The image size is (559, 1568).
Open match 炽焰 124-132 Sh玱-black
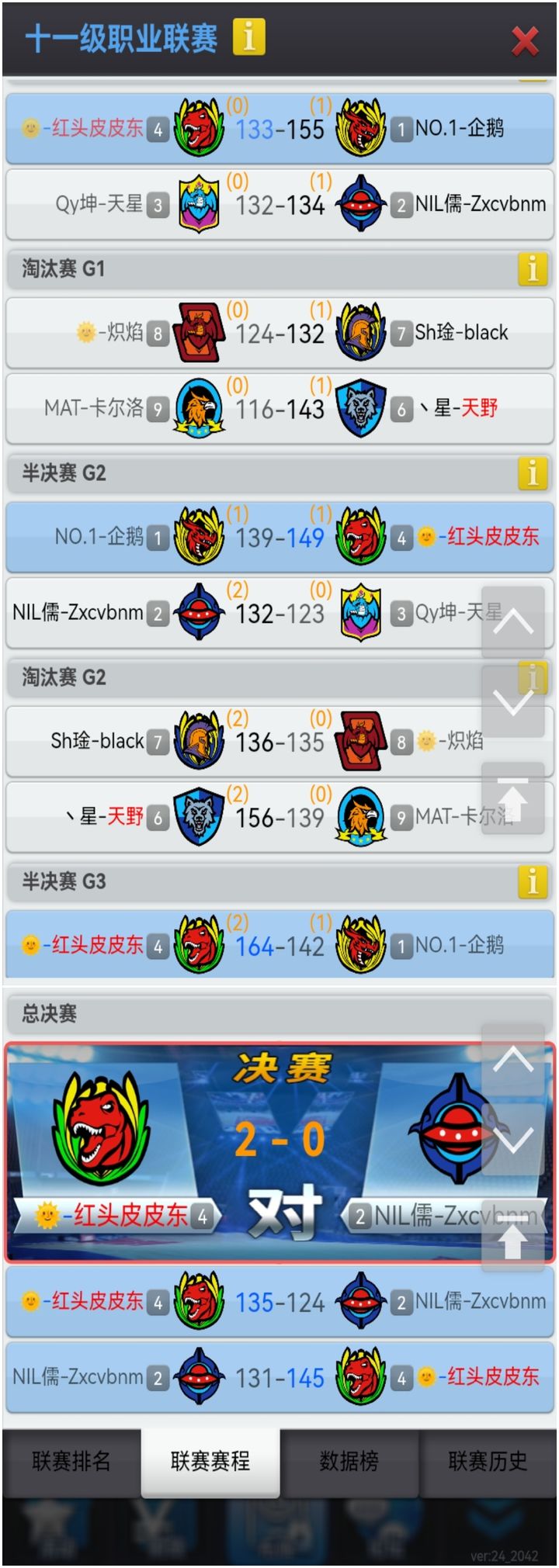(x=279, y=333)
